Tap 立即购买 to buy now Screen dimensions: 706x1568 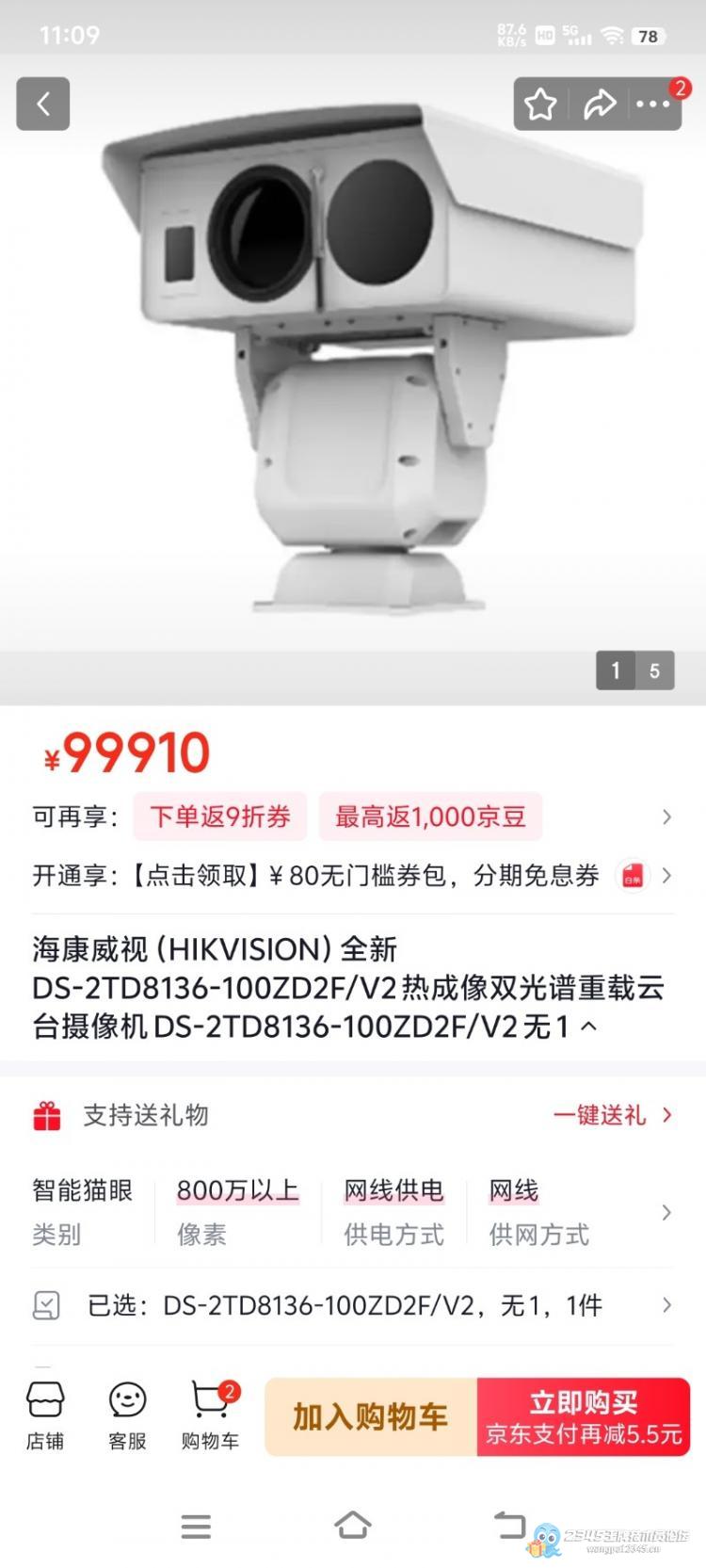(x=584, y=1416)
